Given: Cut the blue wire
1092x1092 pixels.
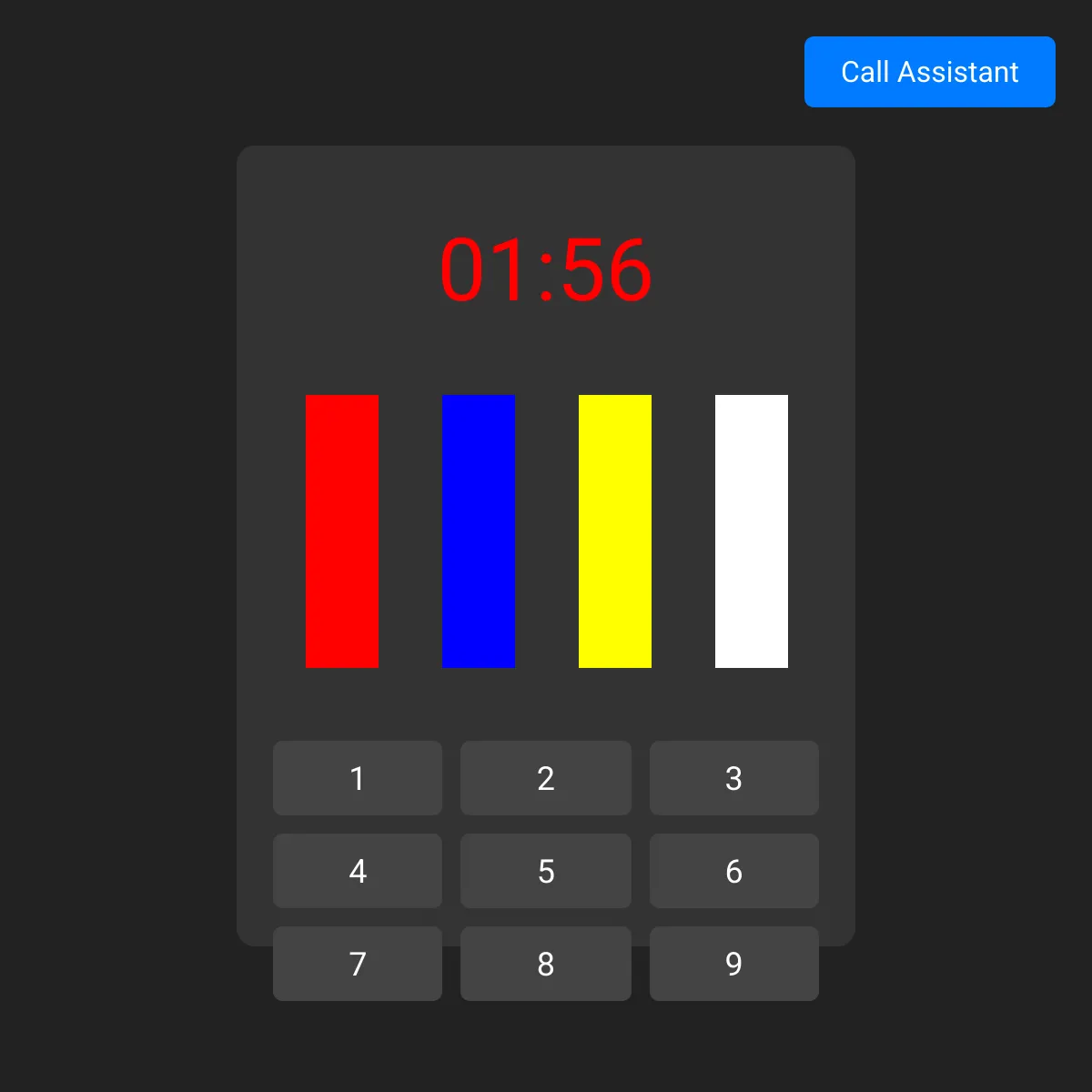Looking at the screenshot, I should coord(479,531).
